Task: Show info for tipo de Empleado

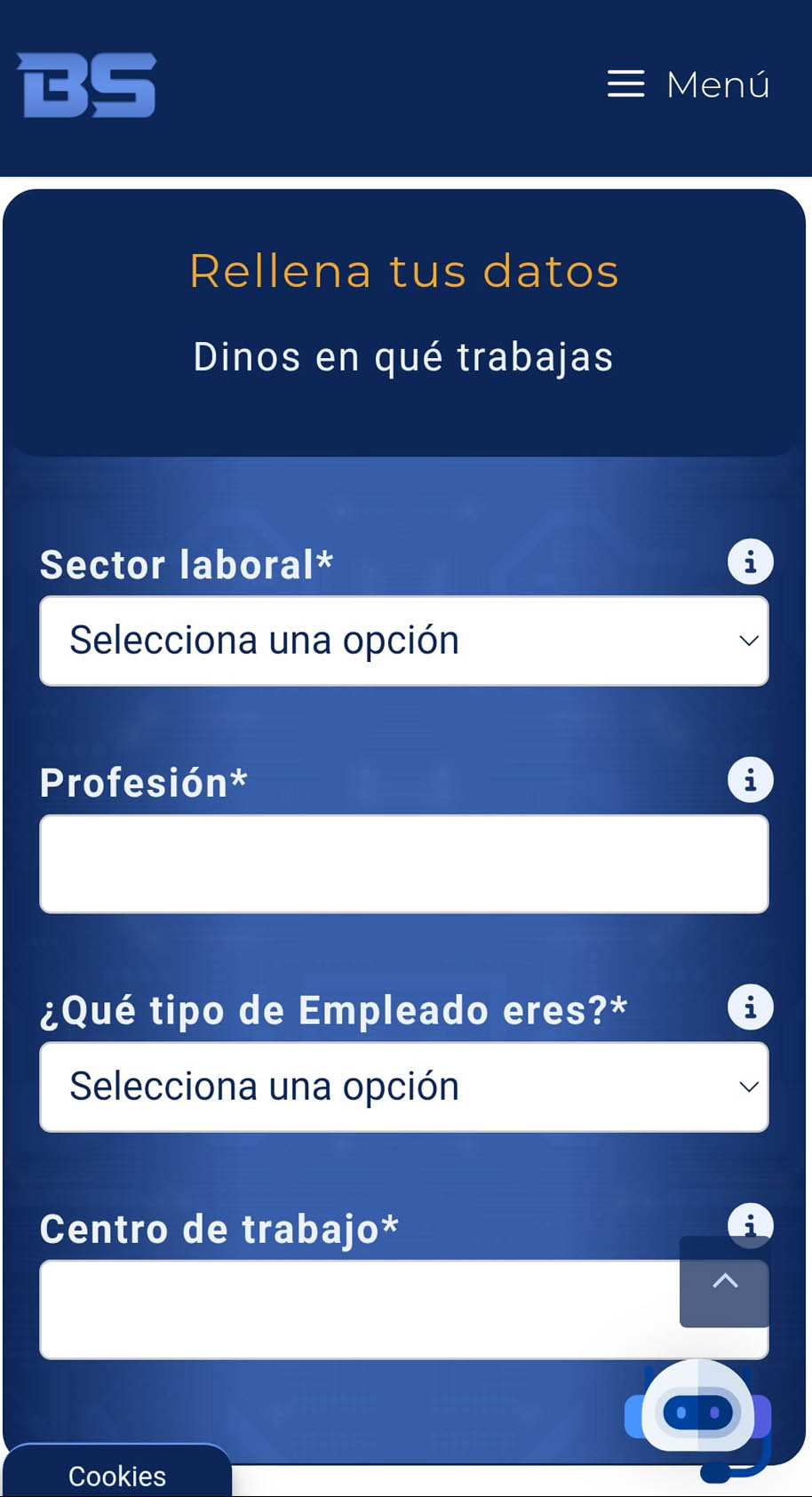Action: click(751, 1007)
